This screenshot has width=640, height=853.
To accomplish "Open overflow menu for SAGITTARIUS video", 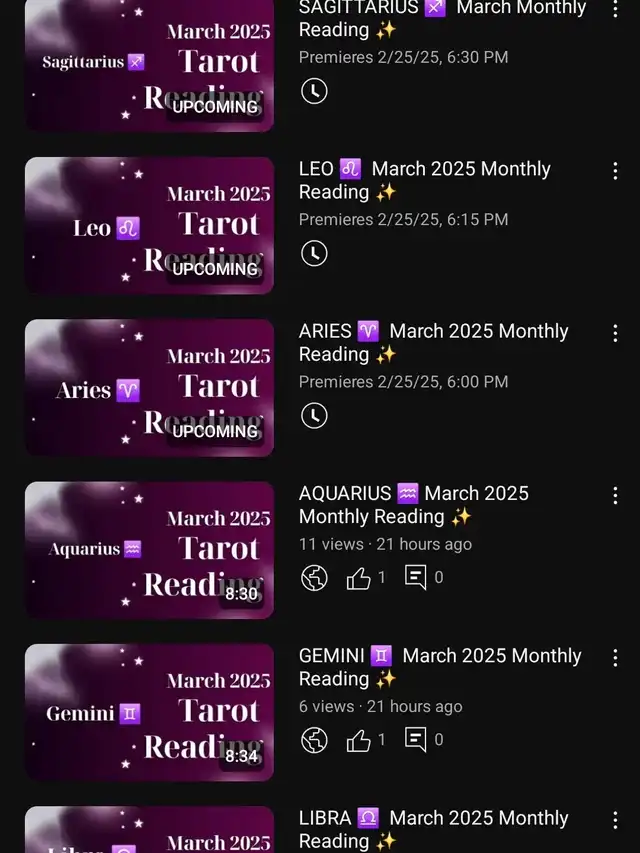I will pyautogui.click(x=615, y=9).
